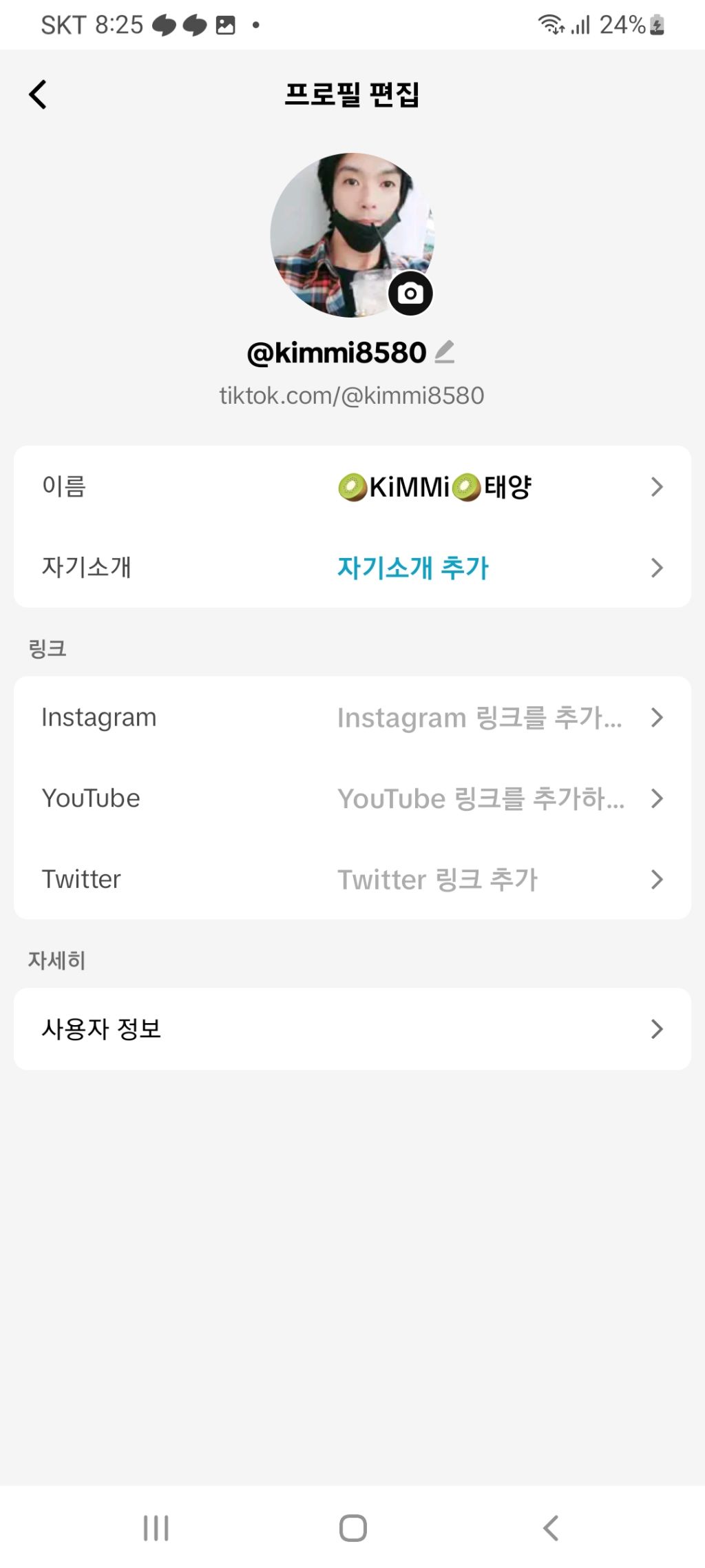This screenshot has height=1568, width=705.
Task: Go back from the profile edit screen
Action: point(38,94)
